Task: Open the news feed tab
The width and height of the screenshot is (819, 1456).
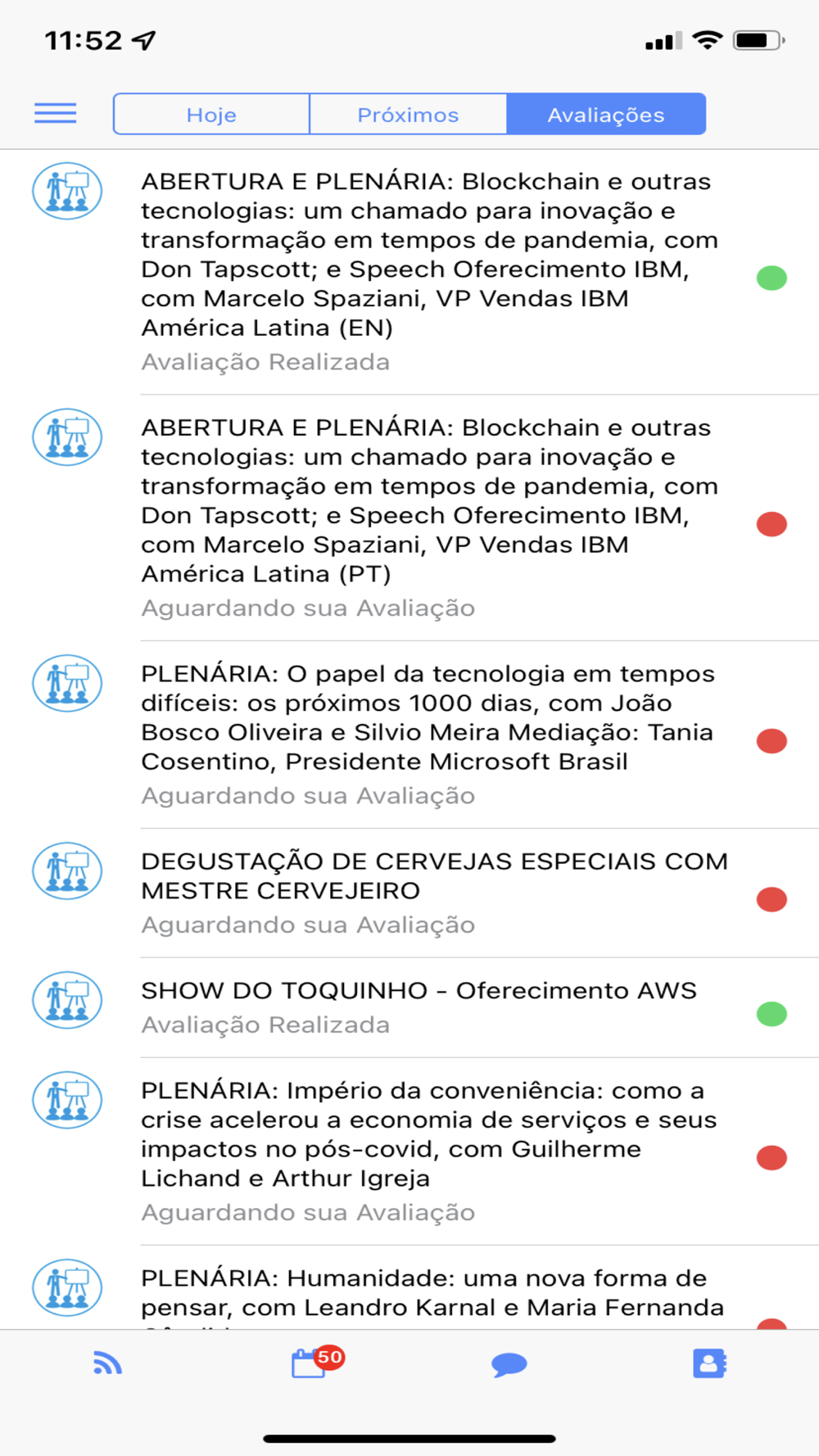Action: (107, 1363)
